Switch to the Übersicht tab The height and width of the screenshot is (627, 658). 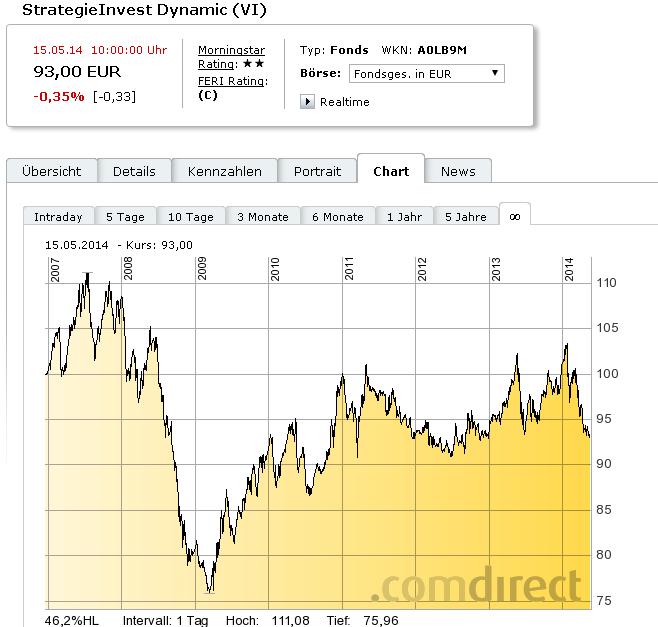[53, 171]
